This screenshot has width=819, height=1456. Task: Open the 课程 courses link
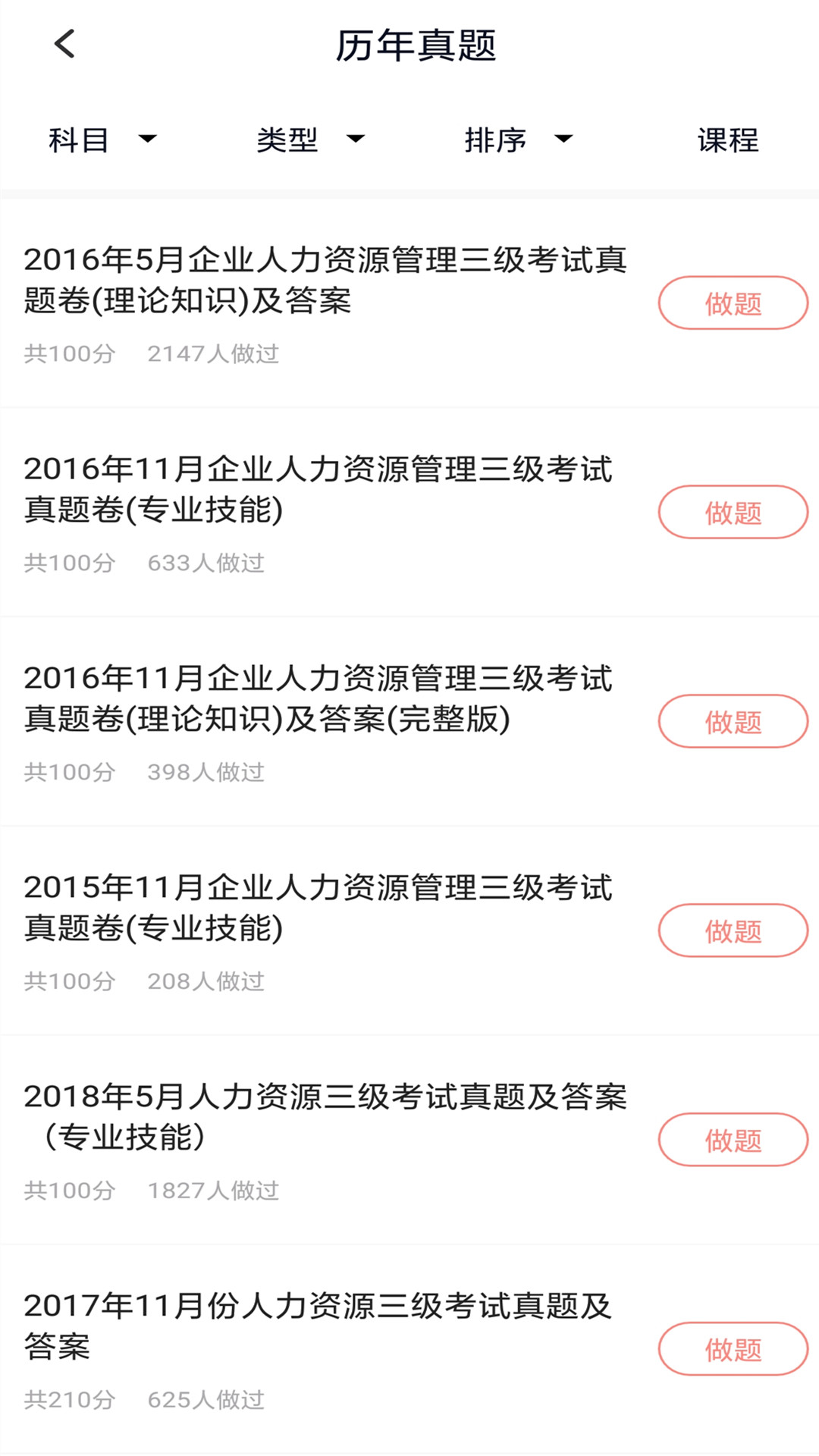click(x=727, y=140)
